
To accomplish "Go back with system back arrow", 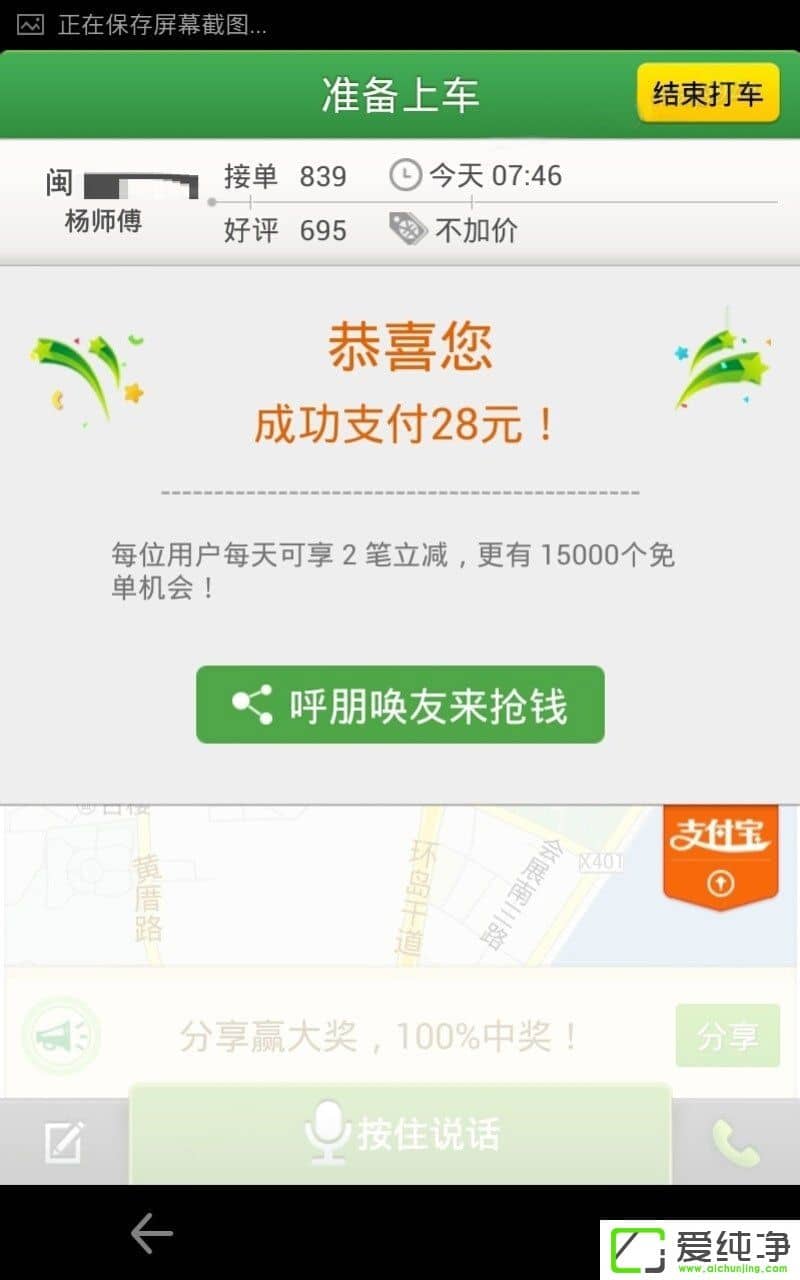I will point(152,1234).
